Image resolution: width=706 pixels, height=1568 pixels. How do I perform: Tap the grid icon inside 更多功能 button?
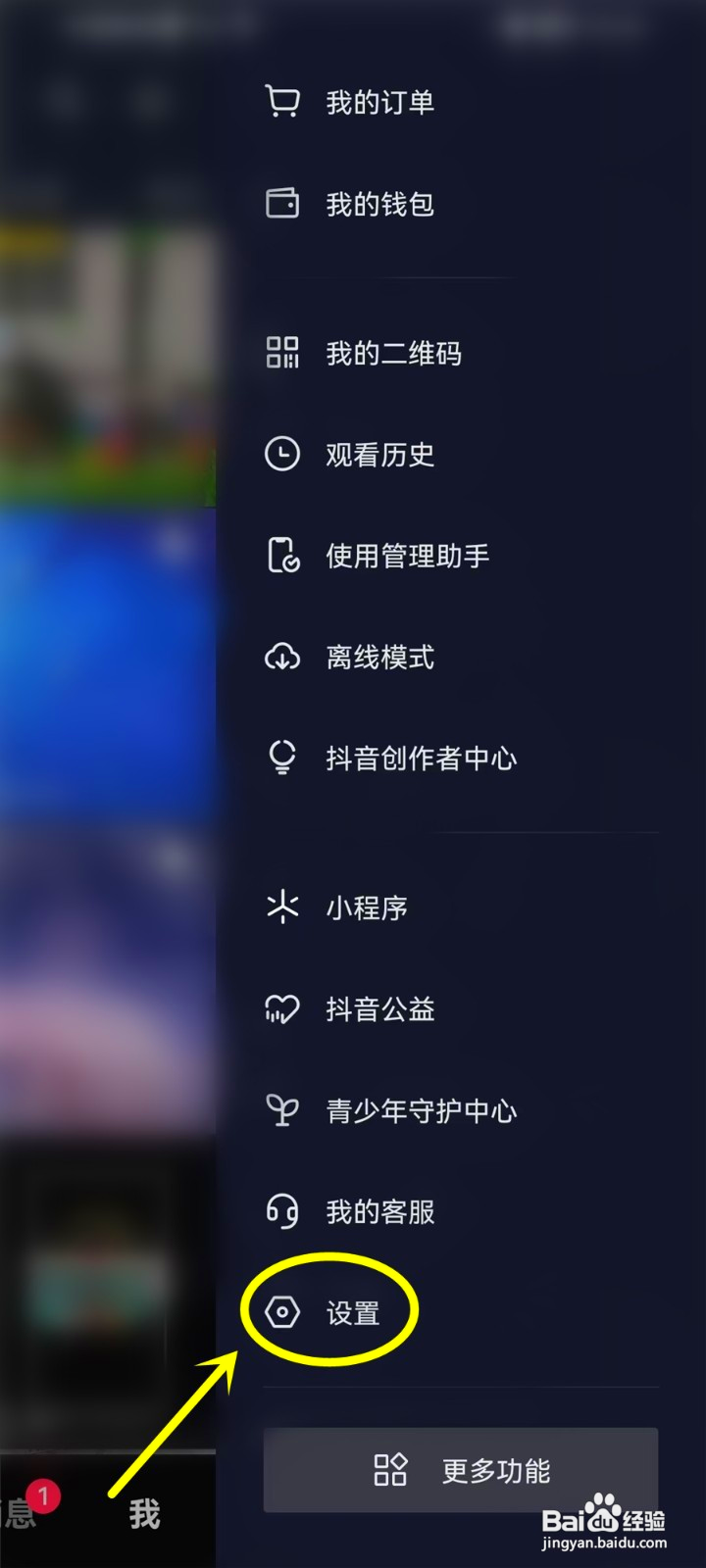390,1470
